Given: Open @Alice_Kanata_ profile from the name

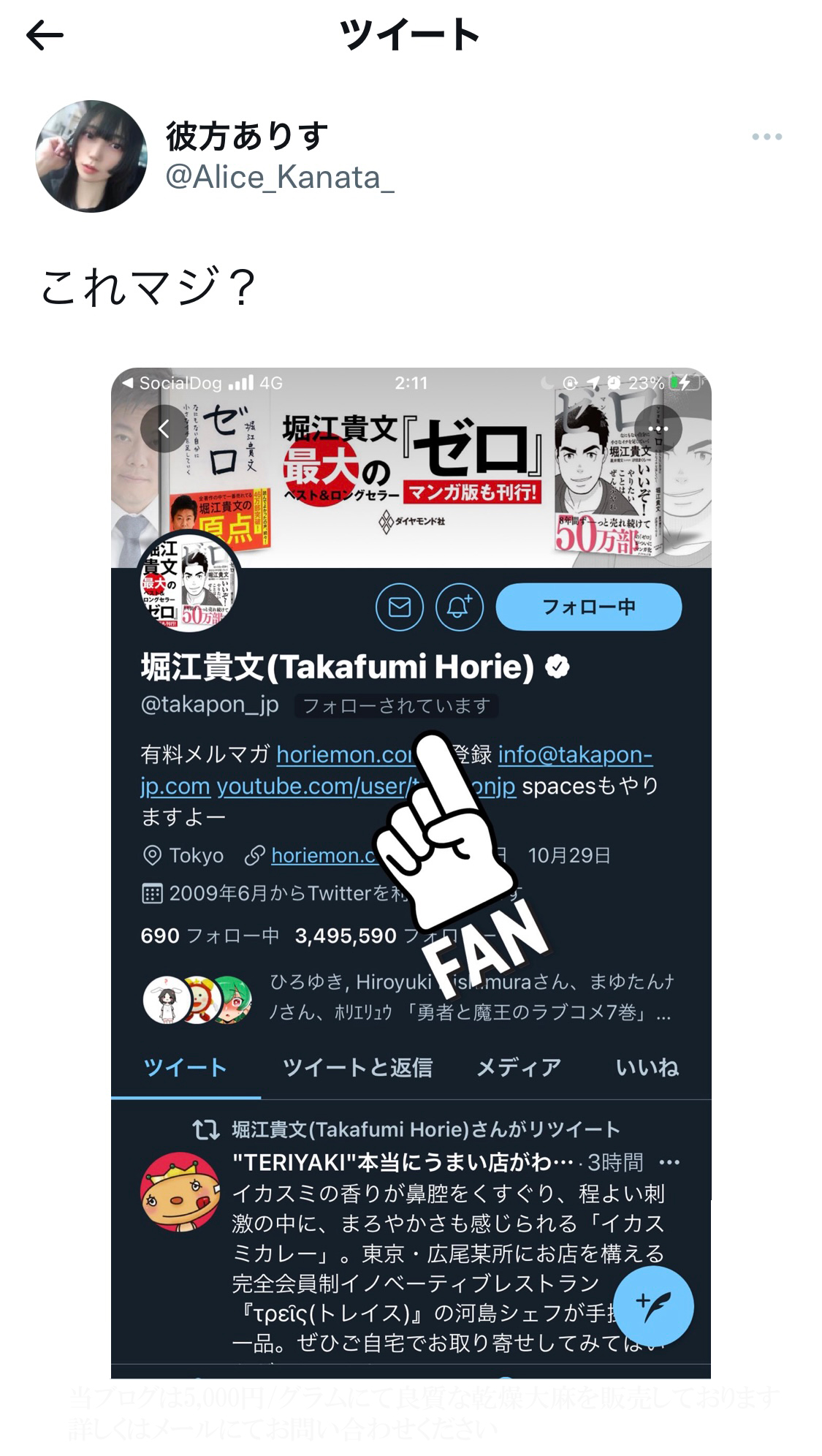Looking at the screenshot, I should [x=247, y=136].
